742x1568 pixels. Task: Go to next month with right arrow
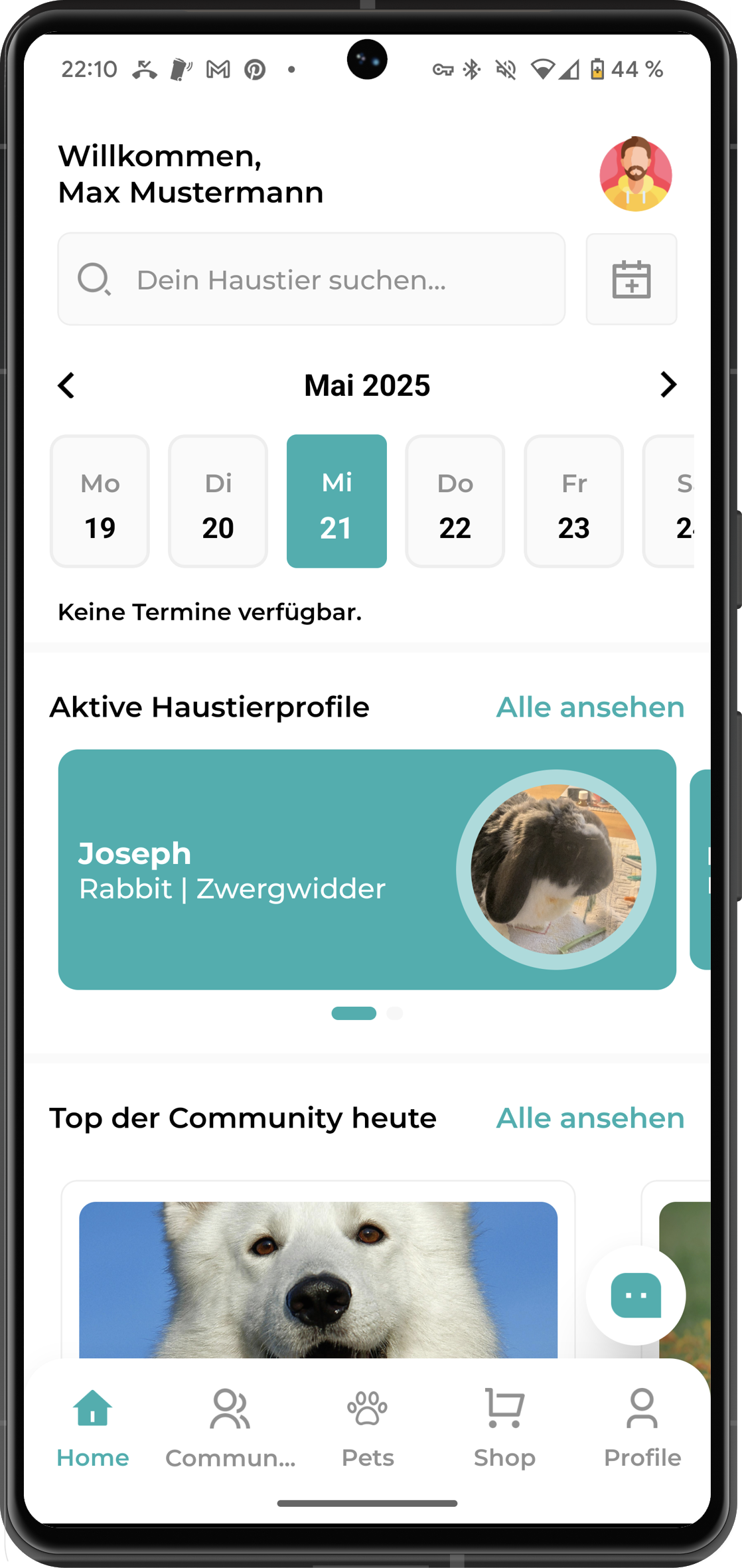(x=668, y=385)
